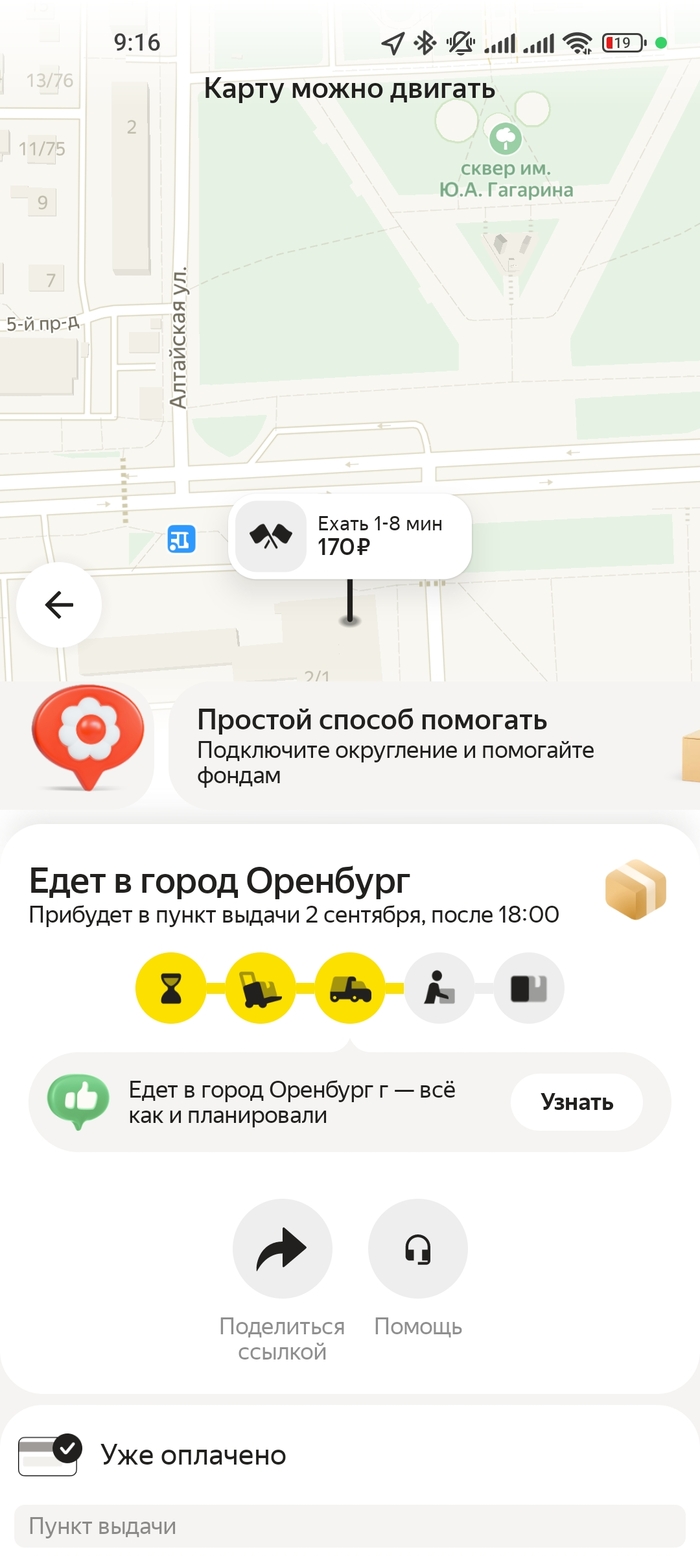The height and width of the screenshot is (1556, 700).
Task: Share the tracking link via Поделиться ссылкой
Action: click(x=282, y=1249)
